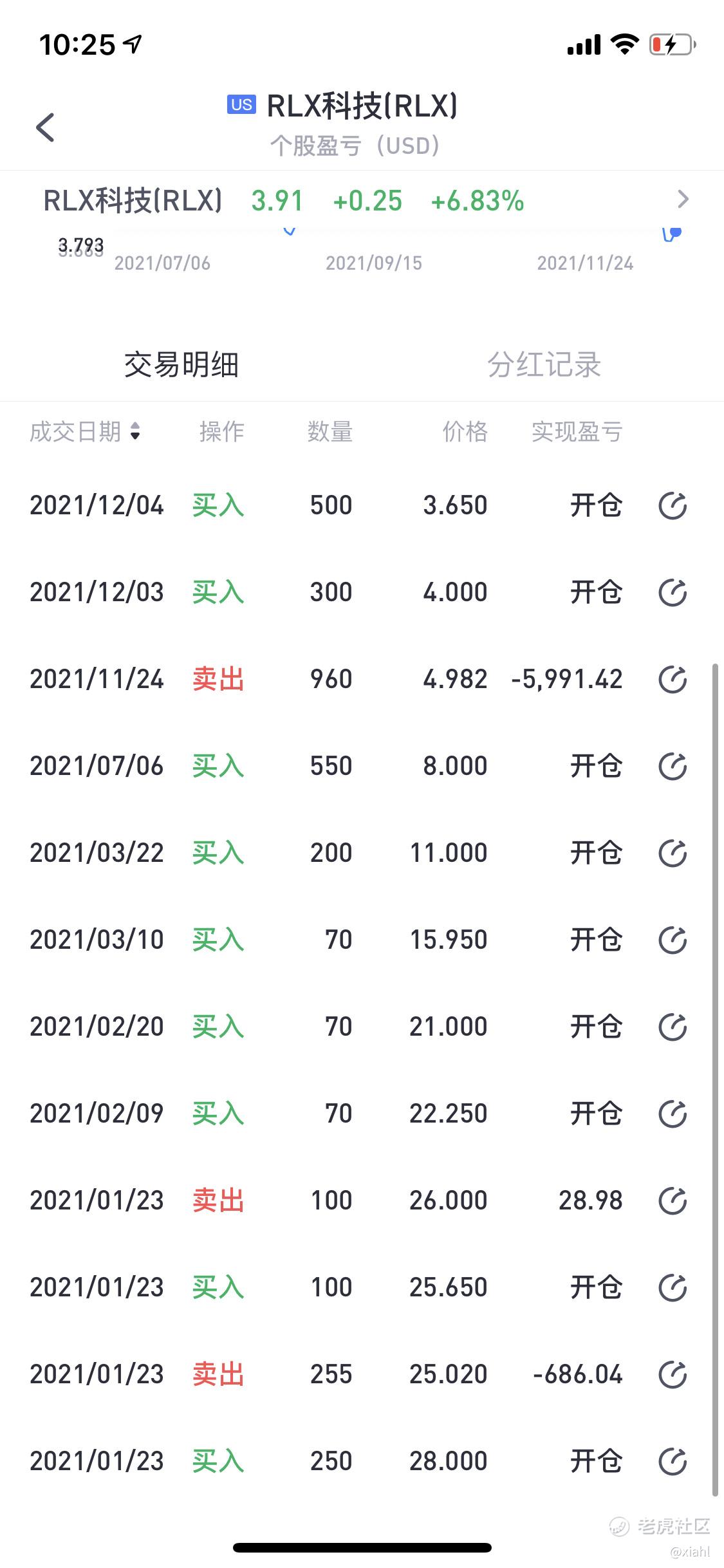Tap replay icon on 2021/03/10 row
Viewport: 724px width, 1568px height.
(x=673, y=940)
